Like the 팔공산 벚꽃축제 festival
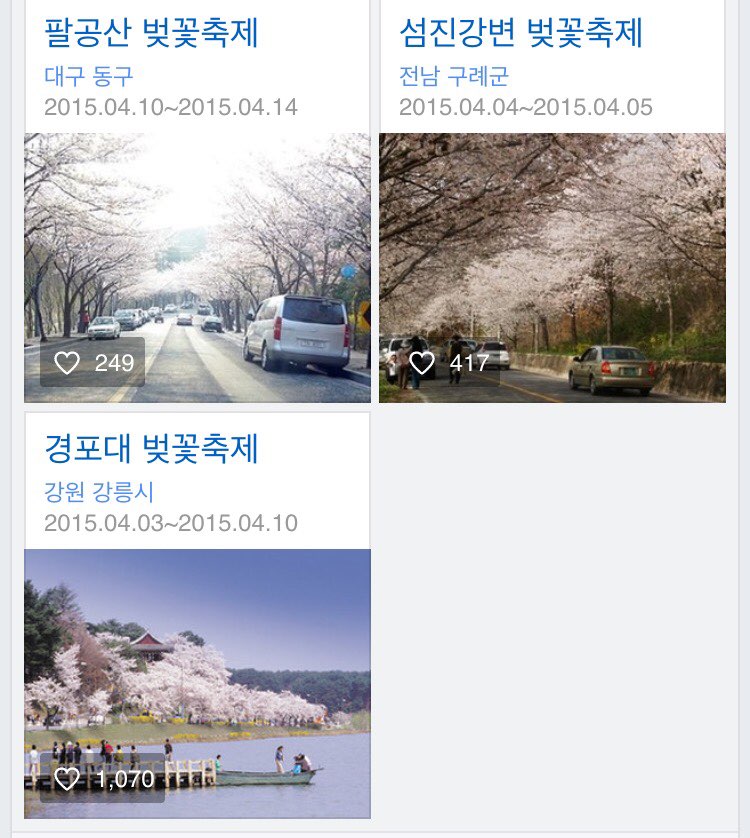Viewport: 750px width, 838px height. [x=67, y=363]
